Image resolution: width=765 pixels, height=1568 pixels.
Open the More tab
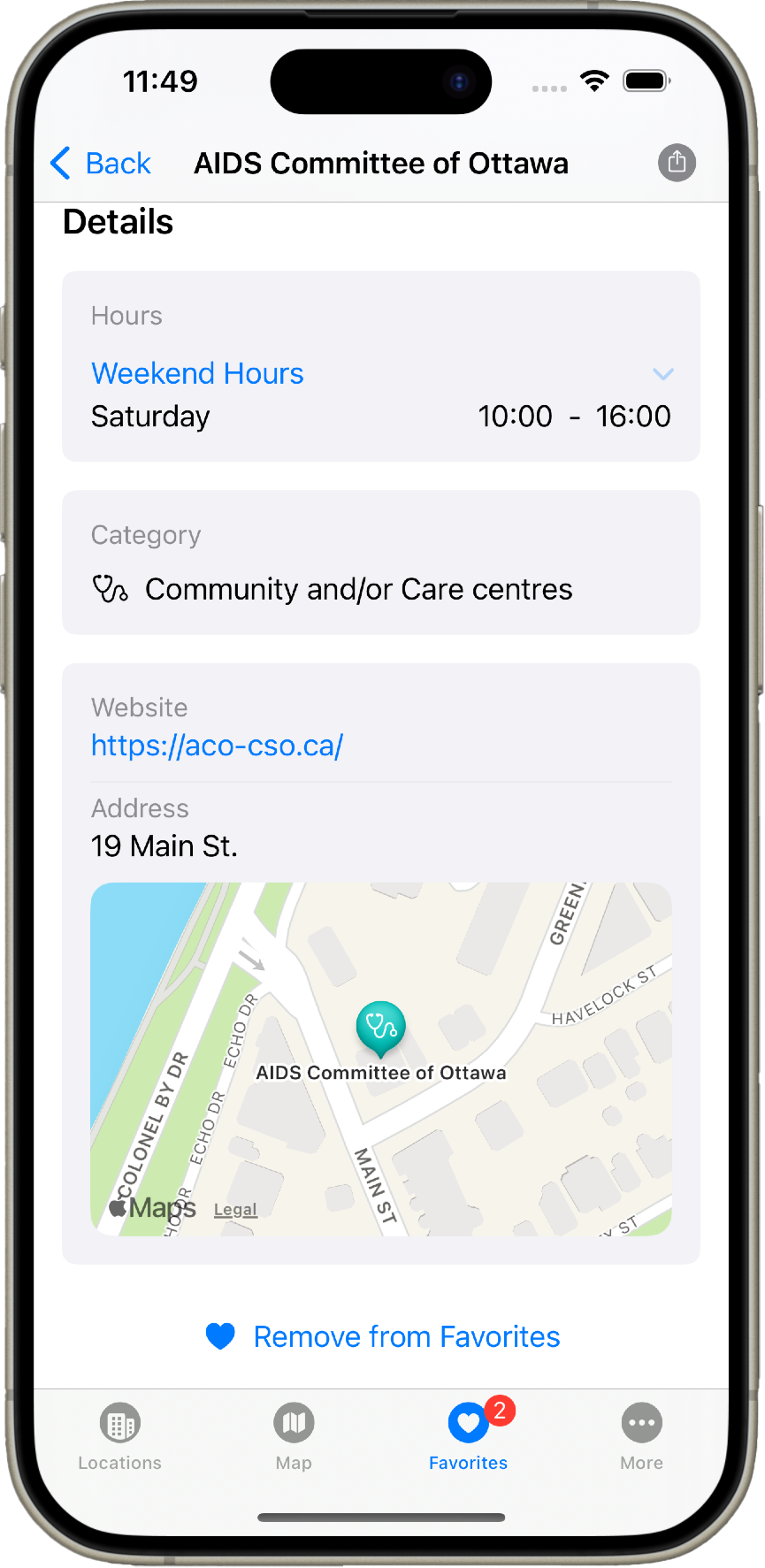[641, 1436]
